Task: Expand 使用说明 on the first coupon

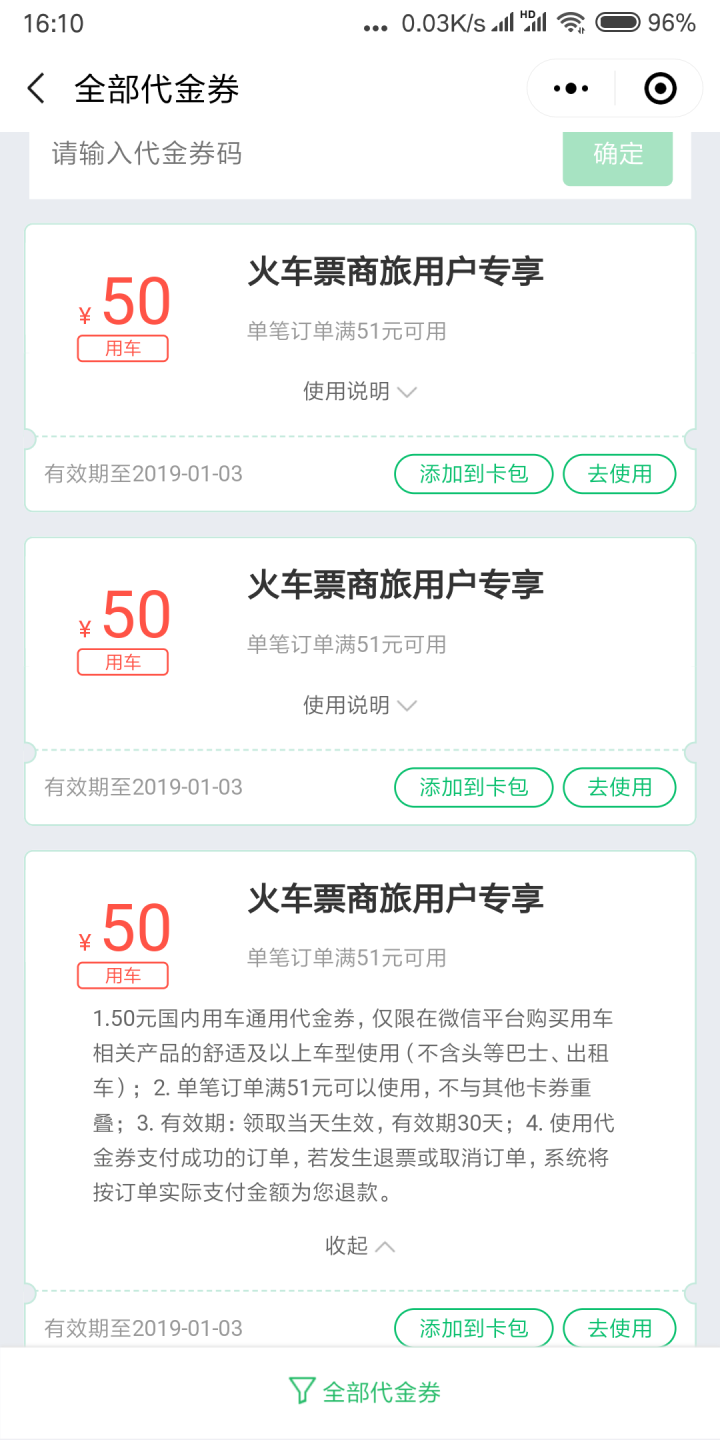Action: 360,392
